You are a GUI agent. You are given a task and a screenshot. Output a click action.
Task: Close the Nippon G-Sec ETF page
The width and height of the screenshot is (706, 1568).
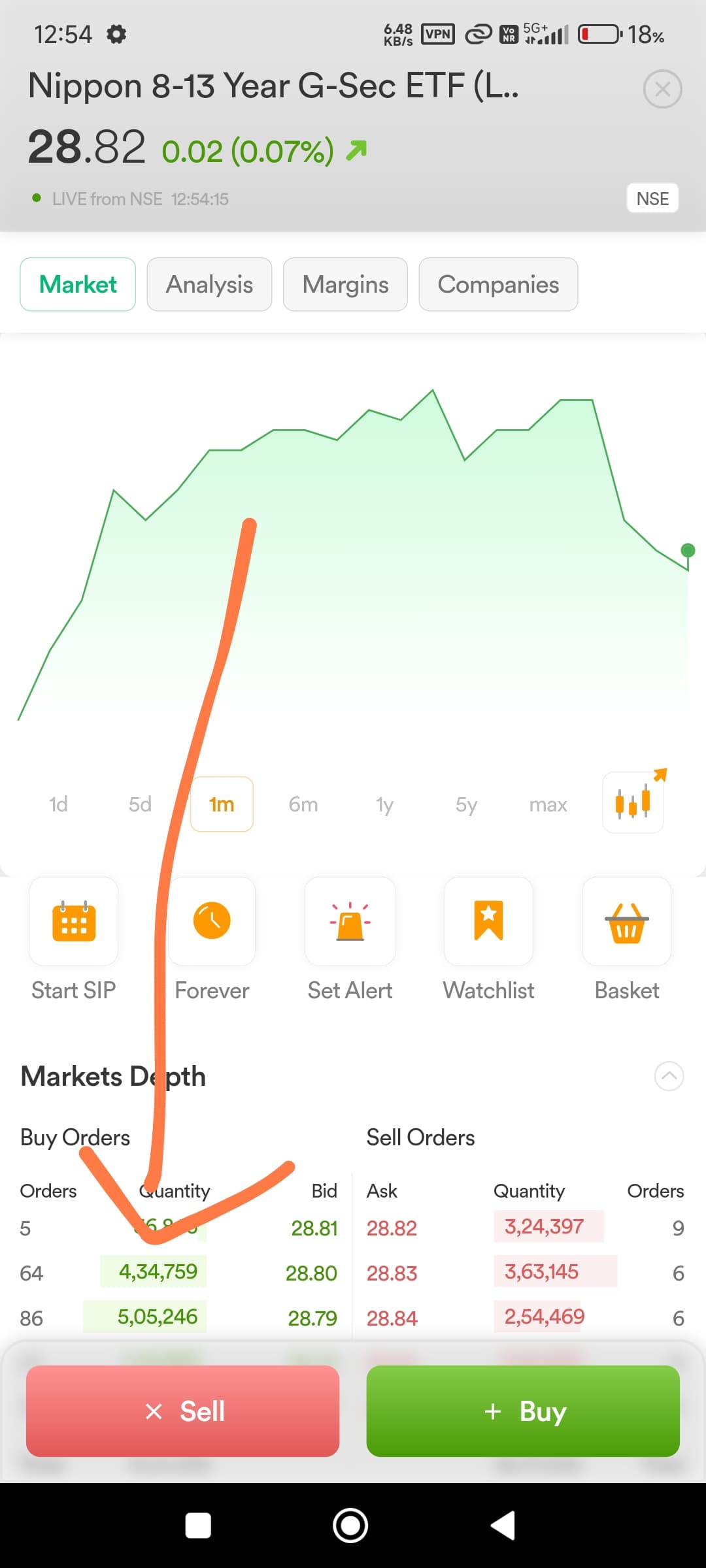662,89
